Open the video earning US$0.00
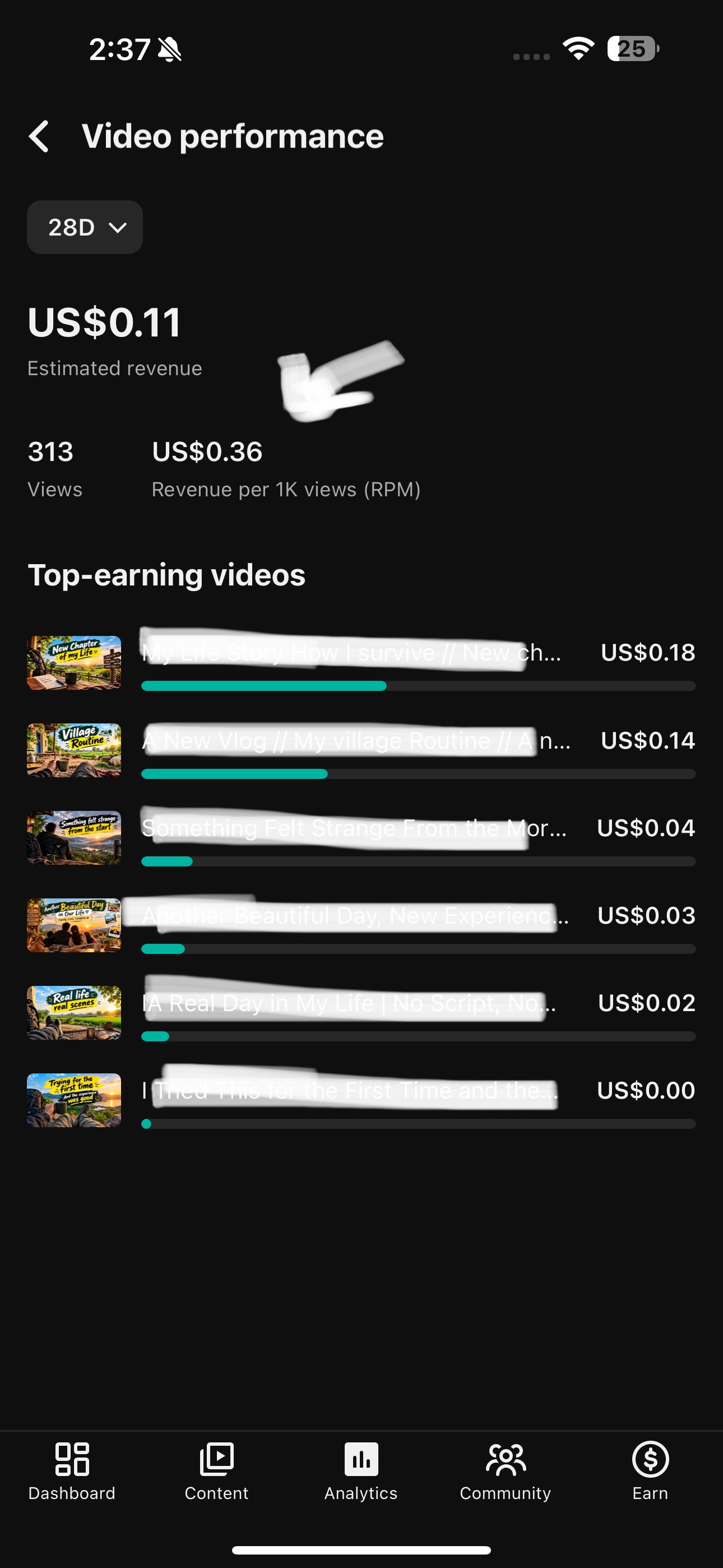This screenshot has height=1568, width=723. pyautogui.click(x=361, y=1101)
